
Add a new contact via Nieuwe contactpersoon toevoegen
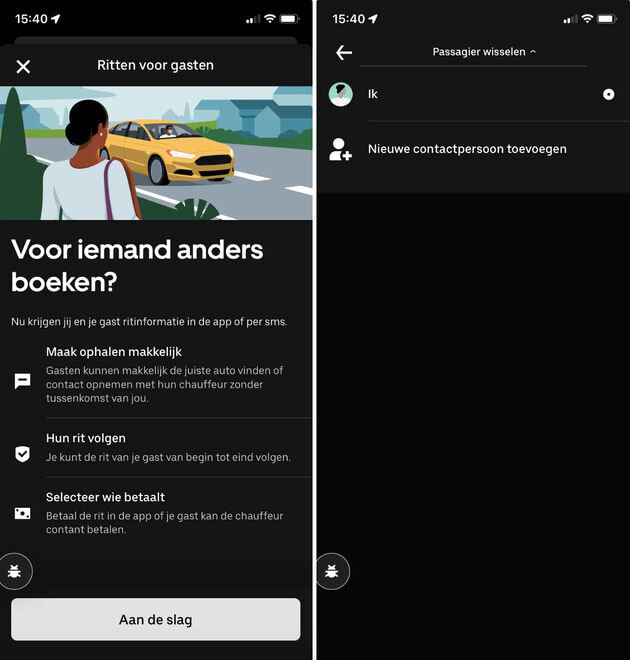point(466,149)
